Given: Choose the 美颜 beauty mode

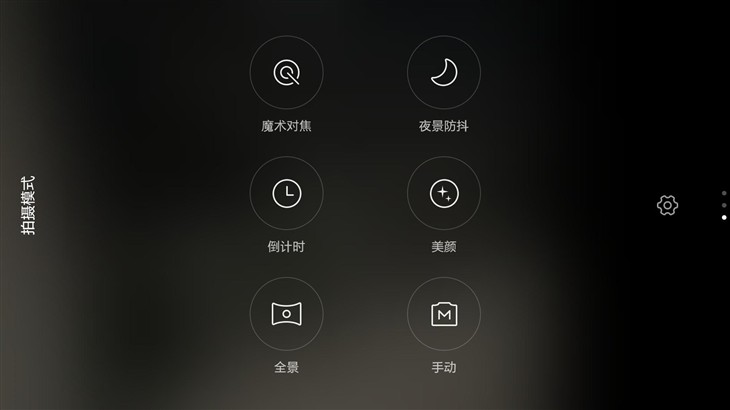Looking at the screenshot, I should tap(444, 194).
